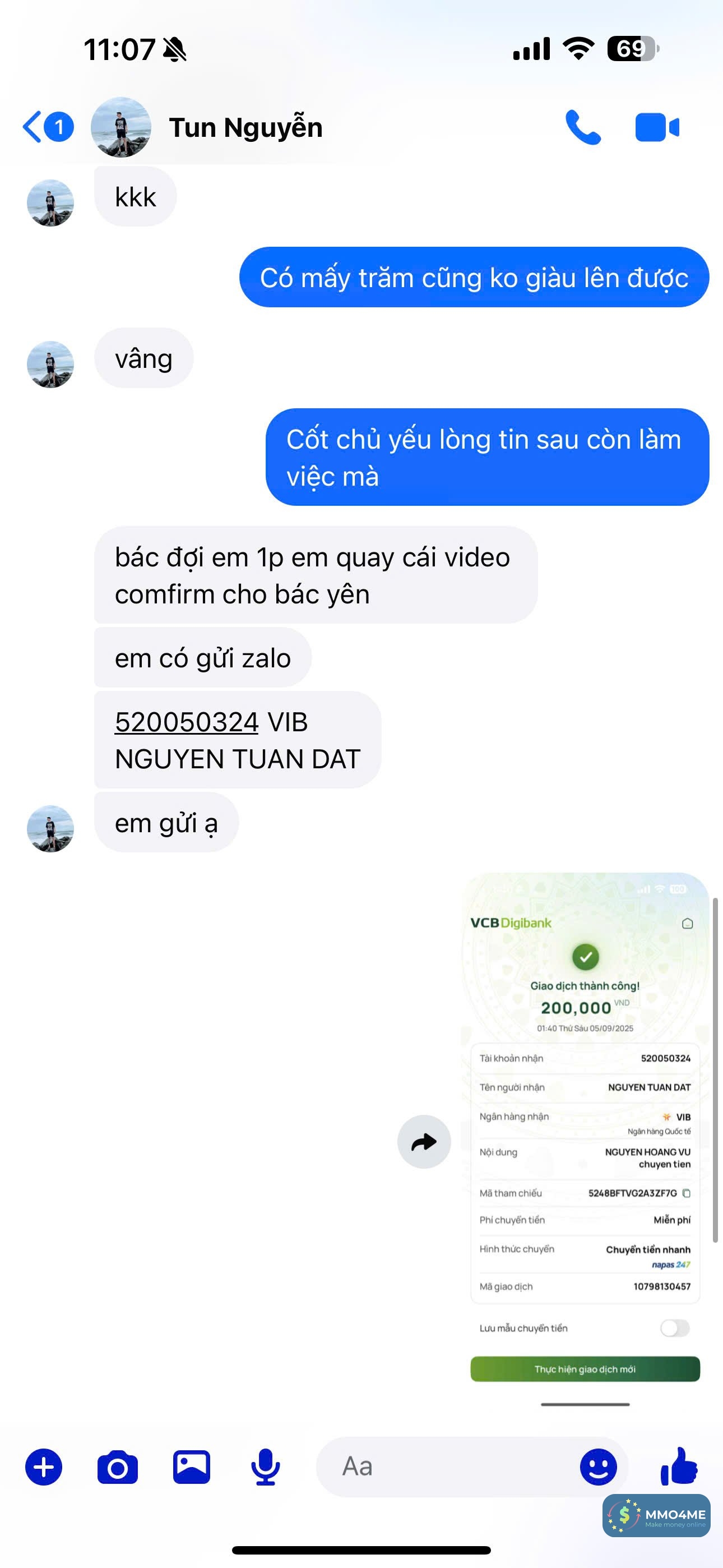Open the photo gallery picker
This screenshot has width=723, height=1568.
tap(192, 1468)
